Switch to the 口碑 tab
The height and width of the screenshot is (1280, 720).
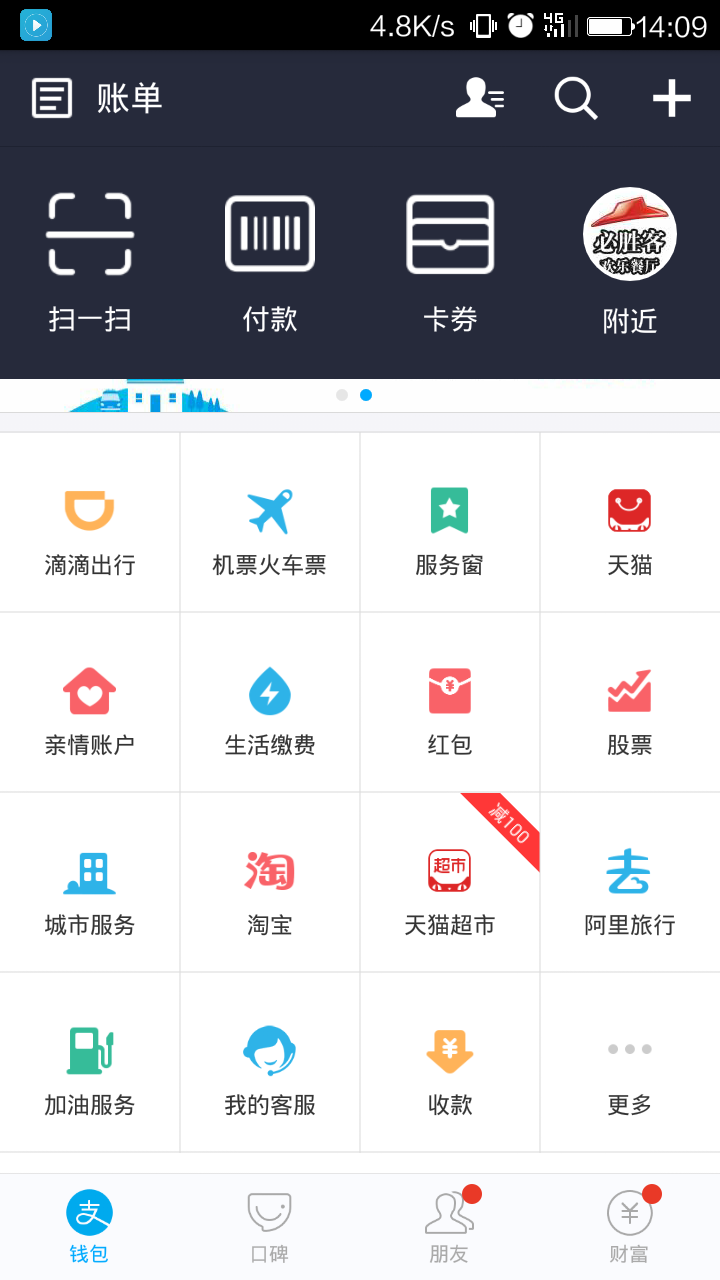click(x=270, y=1228)
